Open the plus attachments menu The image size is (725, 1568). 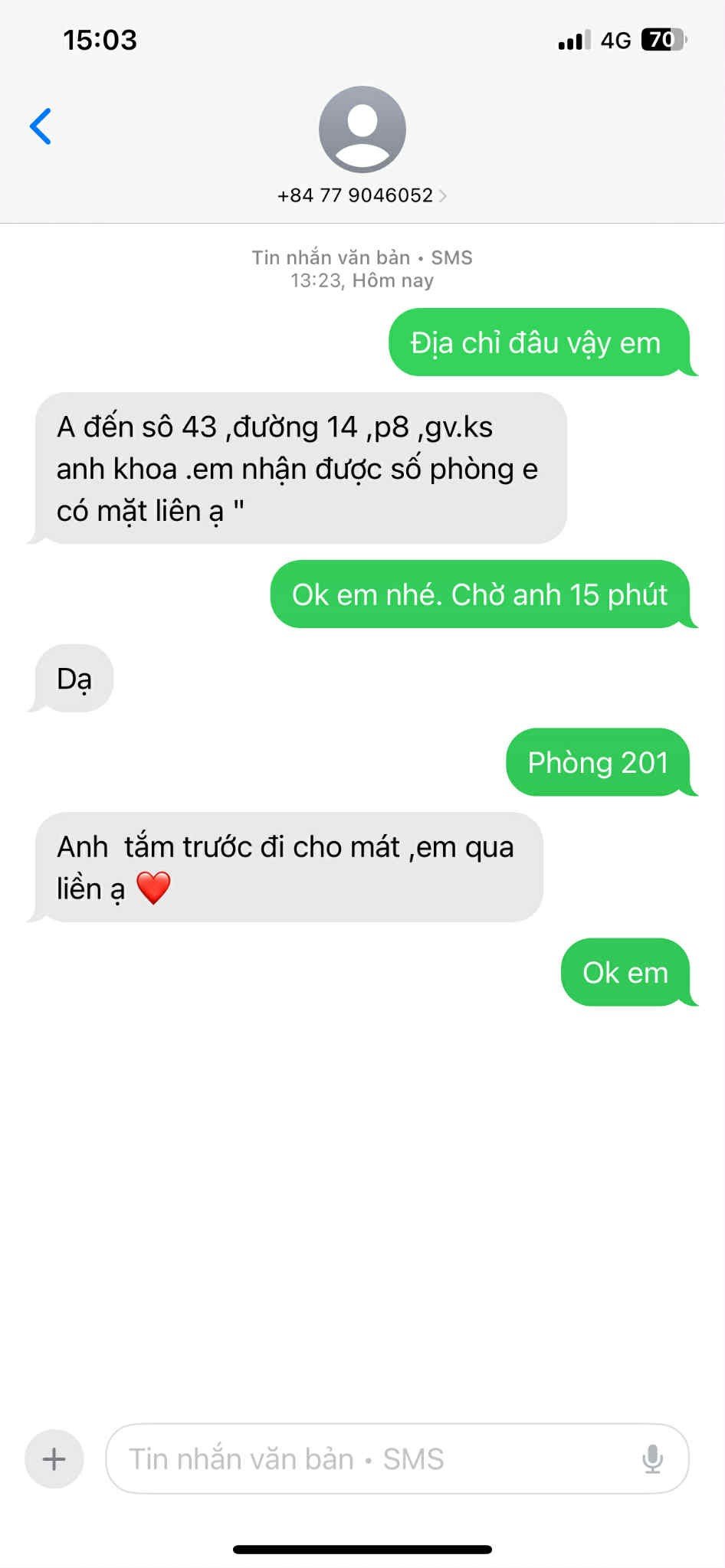pyautogui.click(x=54, y=1458)
